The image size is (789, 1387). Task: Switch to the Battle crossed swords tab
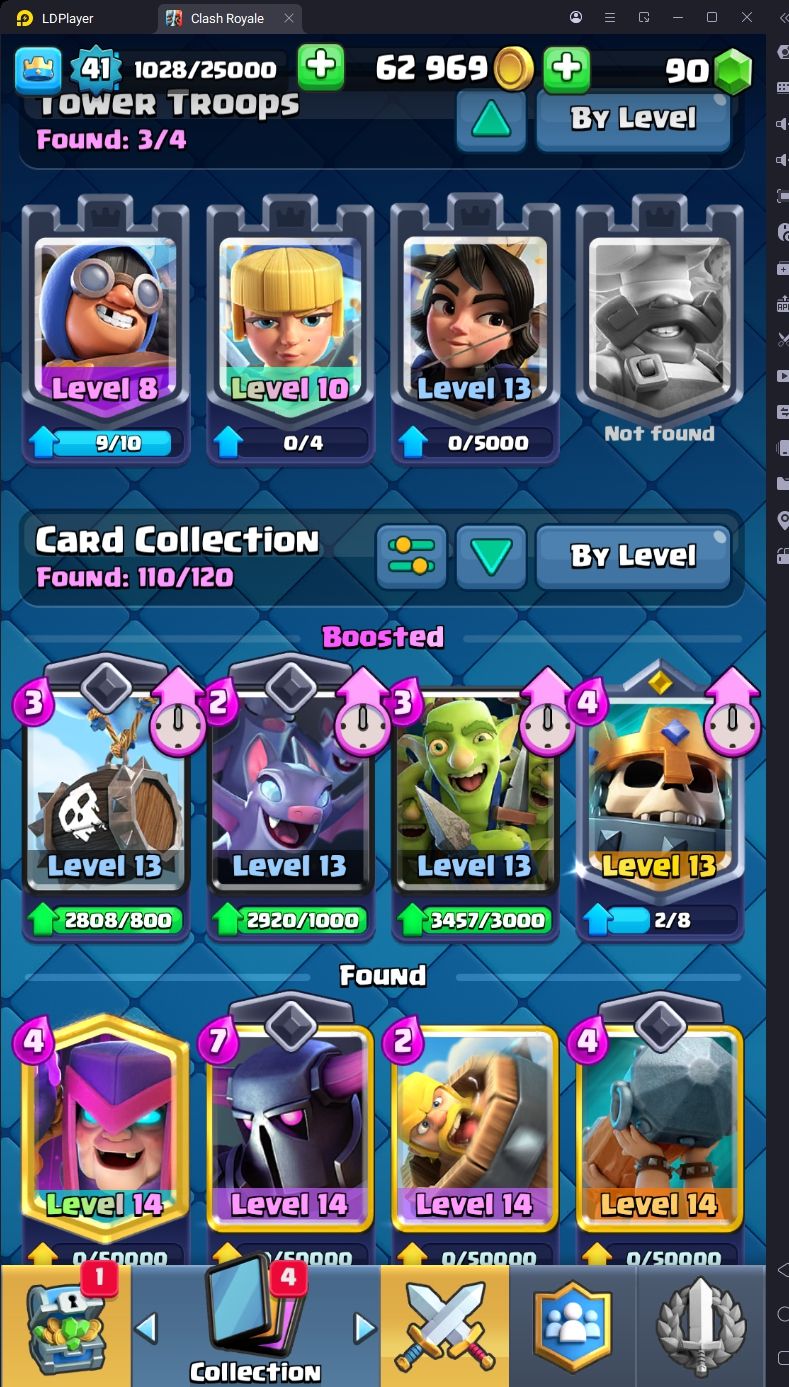(445, 1326)
